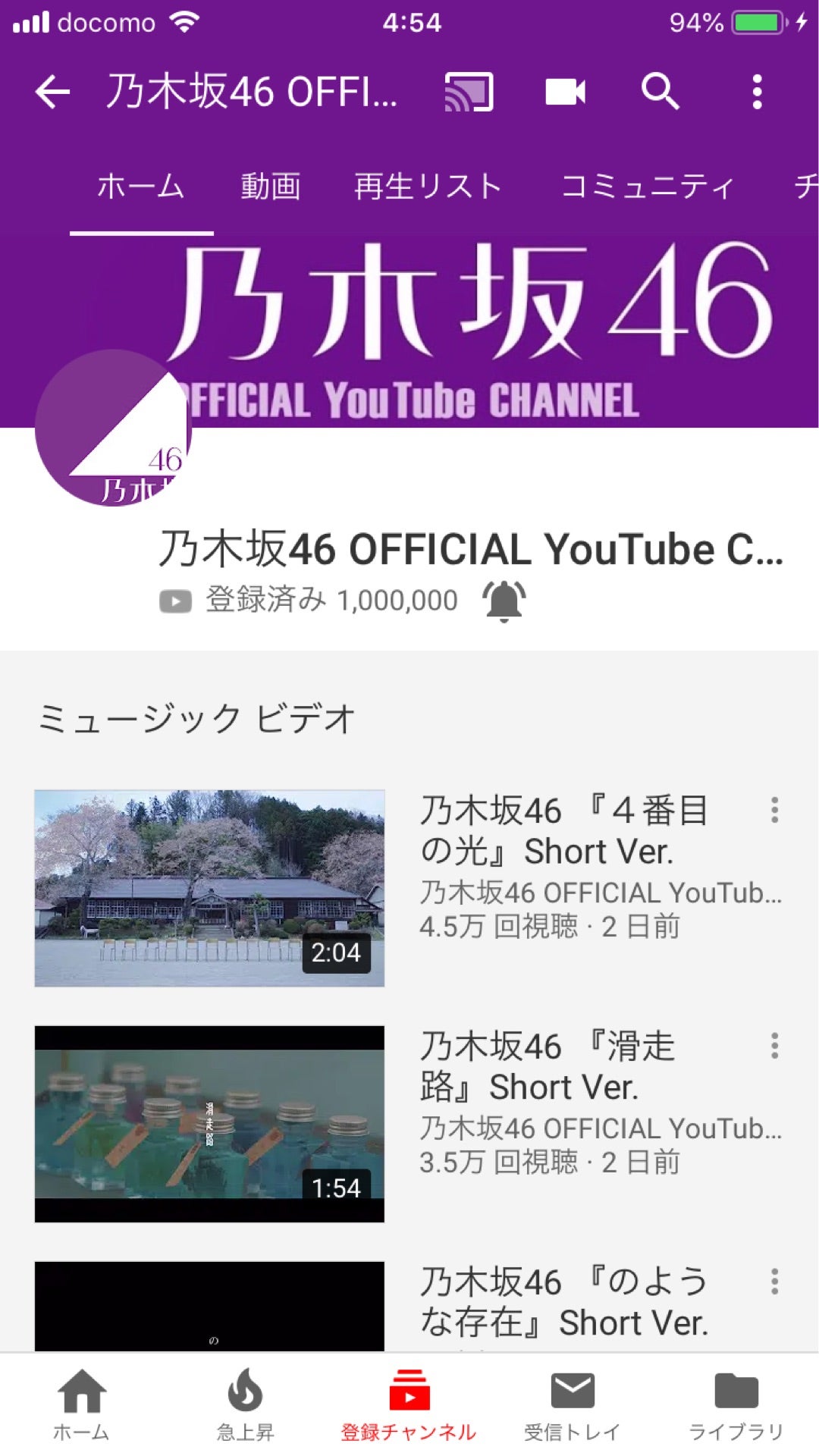819x1456 pixels.
Task: Tap the notification bell beside subscriber count
Action: pyautogui.click(x=504, y=601)
